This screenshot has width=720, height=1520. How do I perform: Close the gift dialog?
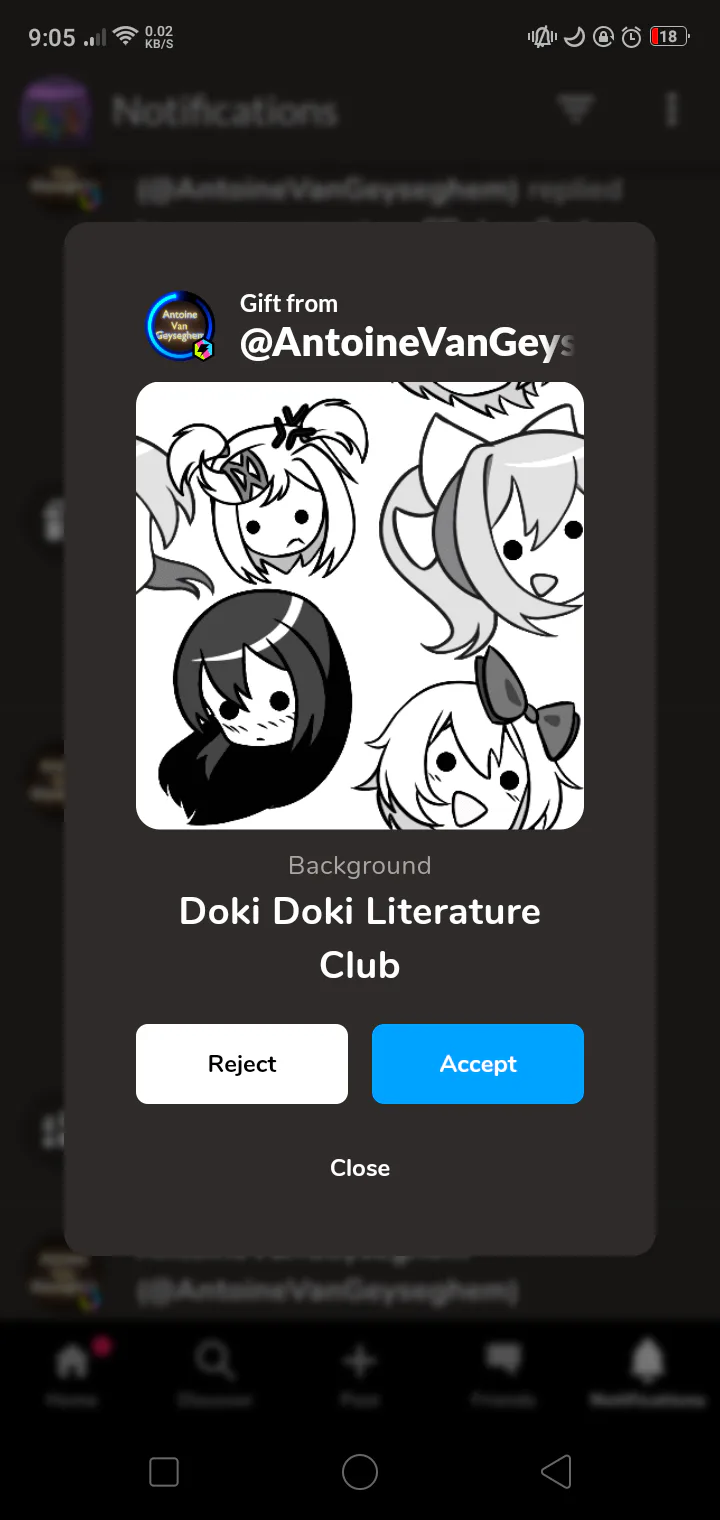360,1168
